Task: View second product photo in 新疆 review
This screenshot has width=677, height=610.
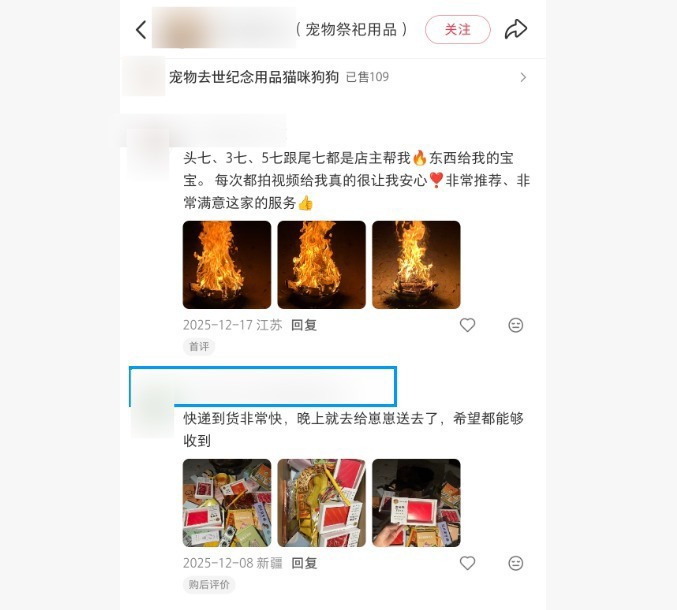Action: (x=321, y=502)
